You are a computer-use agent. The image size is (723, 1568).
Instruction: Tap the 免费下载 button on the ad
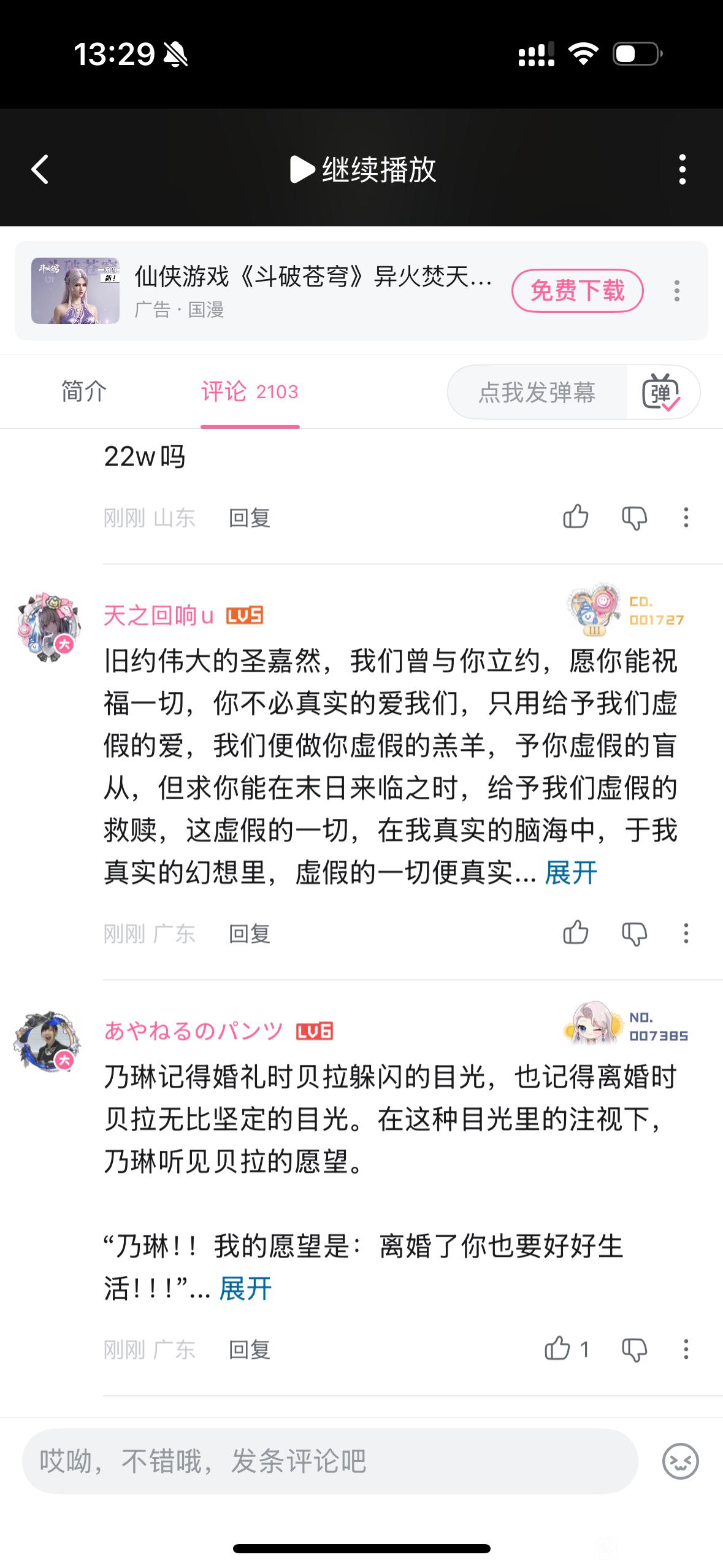[577, 291]
